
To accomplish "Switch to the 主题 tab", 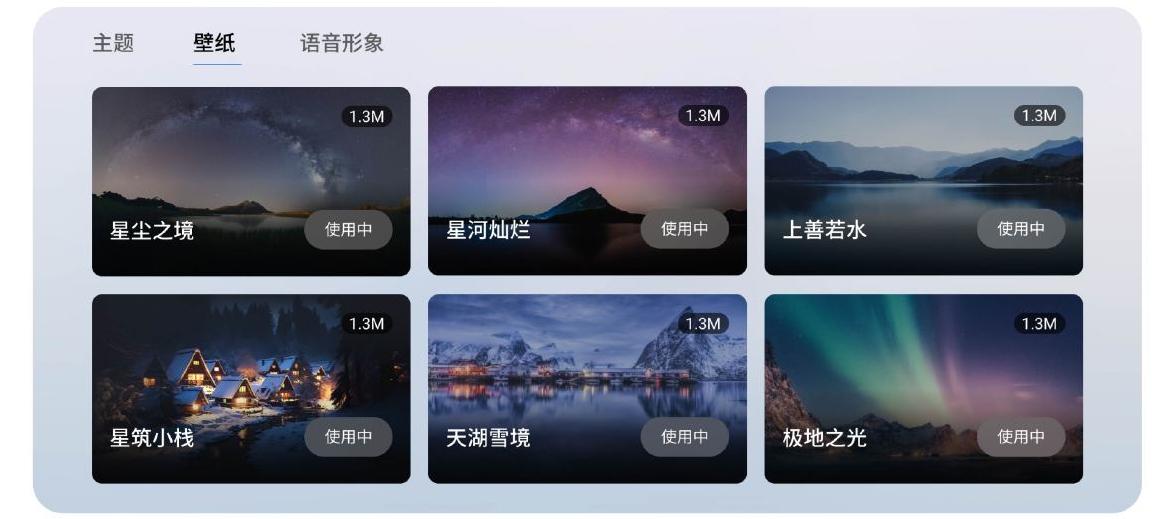I will pyautogui.click(x=112, y=44).
